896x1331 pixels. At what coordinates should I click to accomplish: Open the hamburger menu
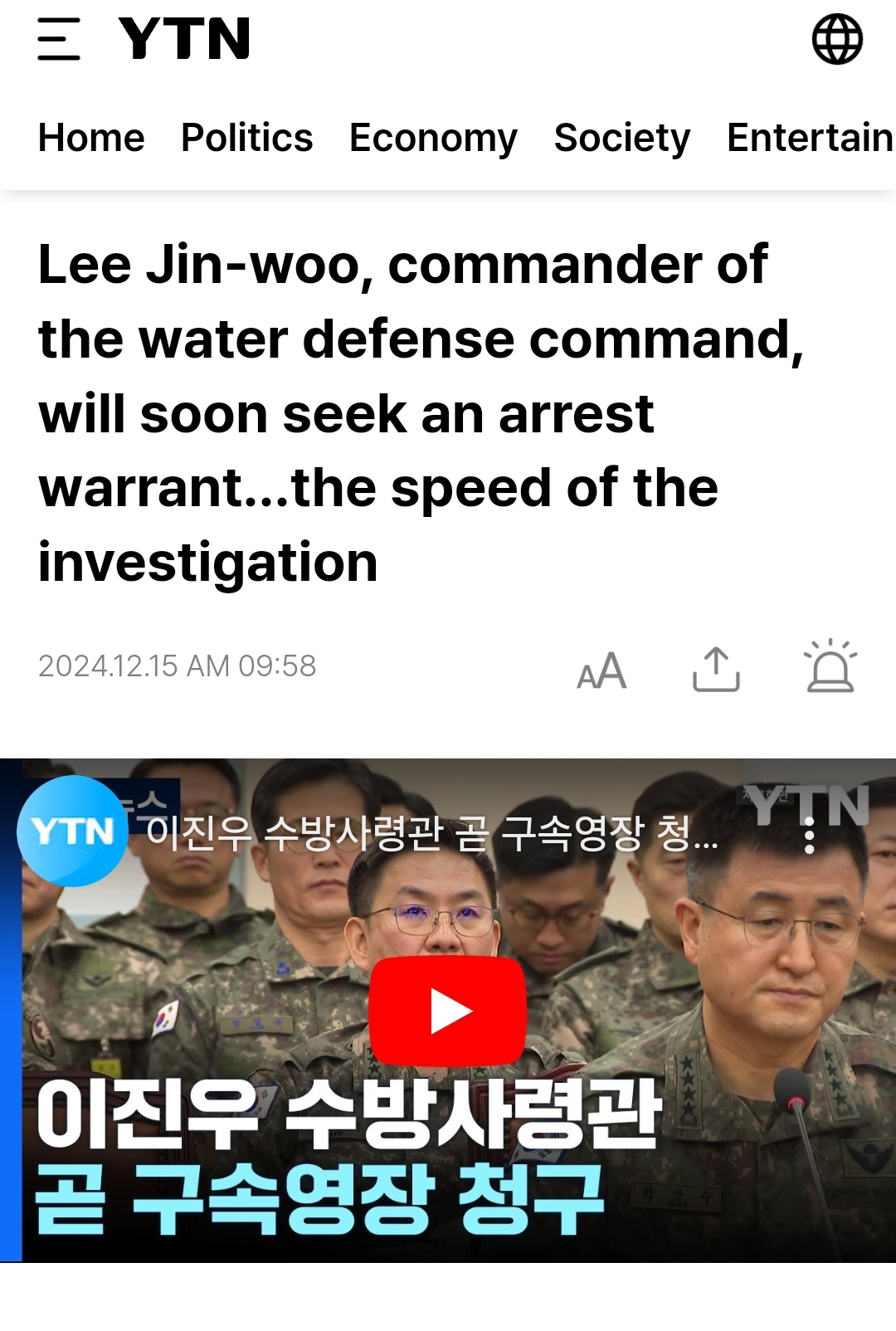pyautogui.click(x=59, y=39)
